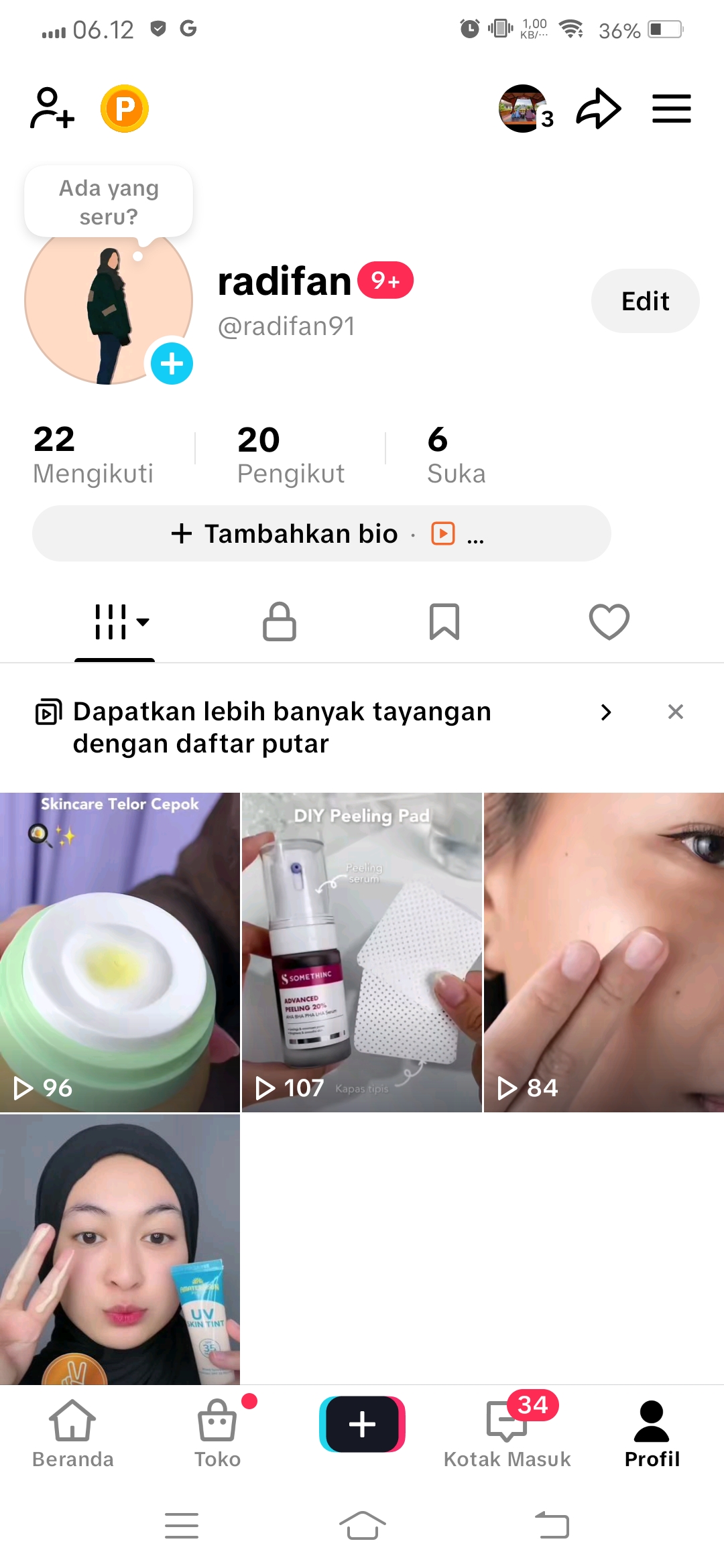Open the Mengikuti following list
Image resolution: width=724 pixels, height=1568 pixels.
pyautogui.click(x=93, y=454)
